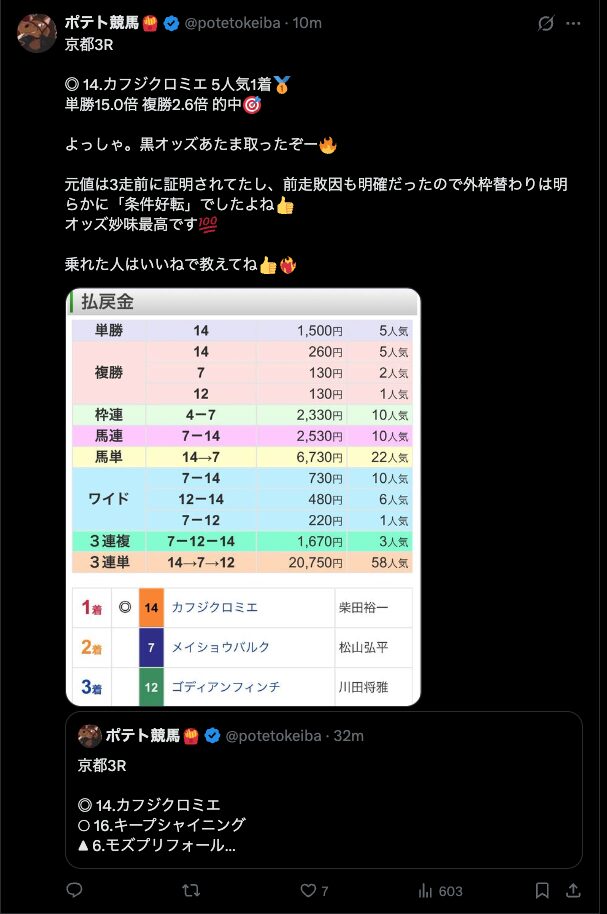
Task: Open ポテト競馬's profile avatar on the main post
Action: 38,33
